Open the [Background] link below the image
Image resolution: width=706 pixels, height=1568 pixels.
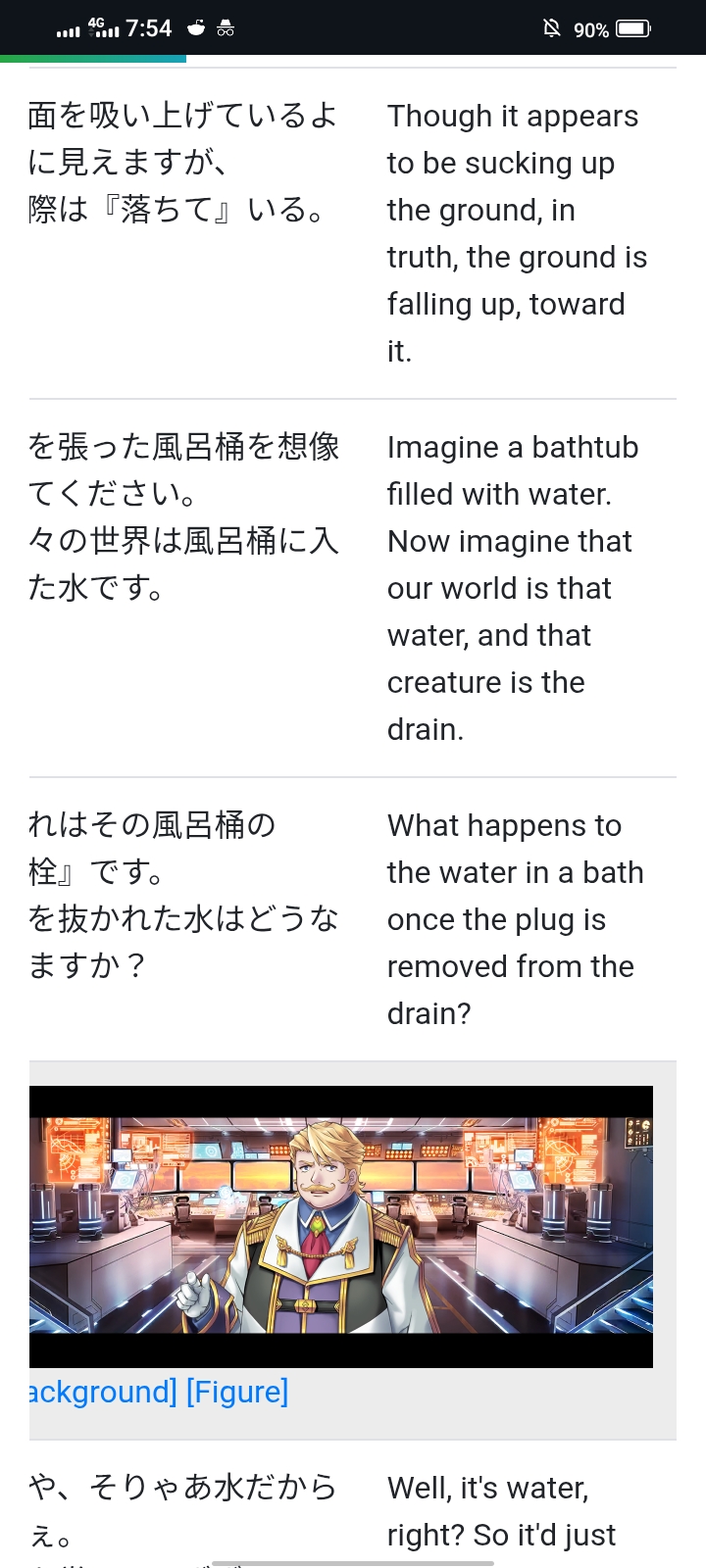tap(103, 1392)
